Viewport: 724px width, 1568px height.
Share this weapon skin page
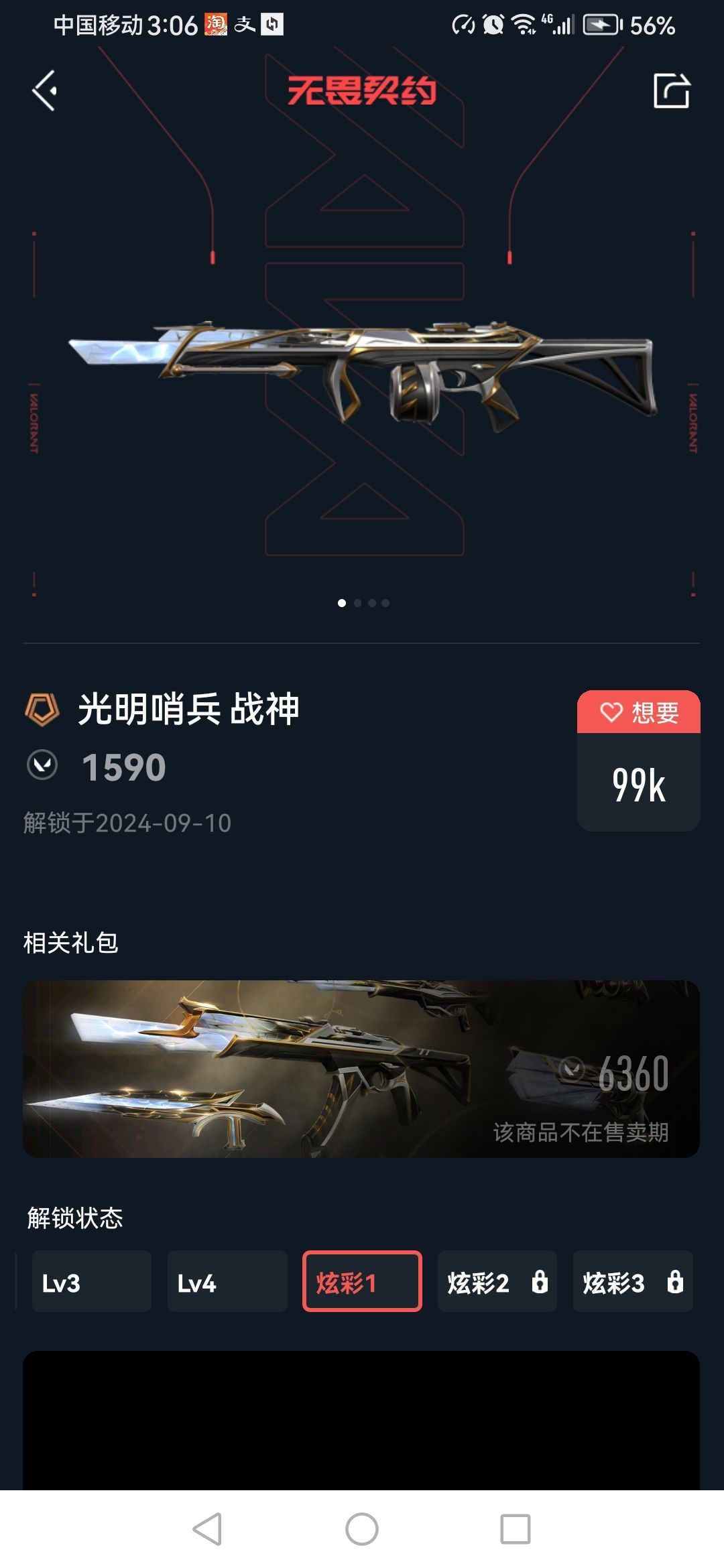coord(671,91)
